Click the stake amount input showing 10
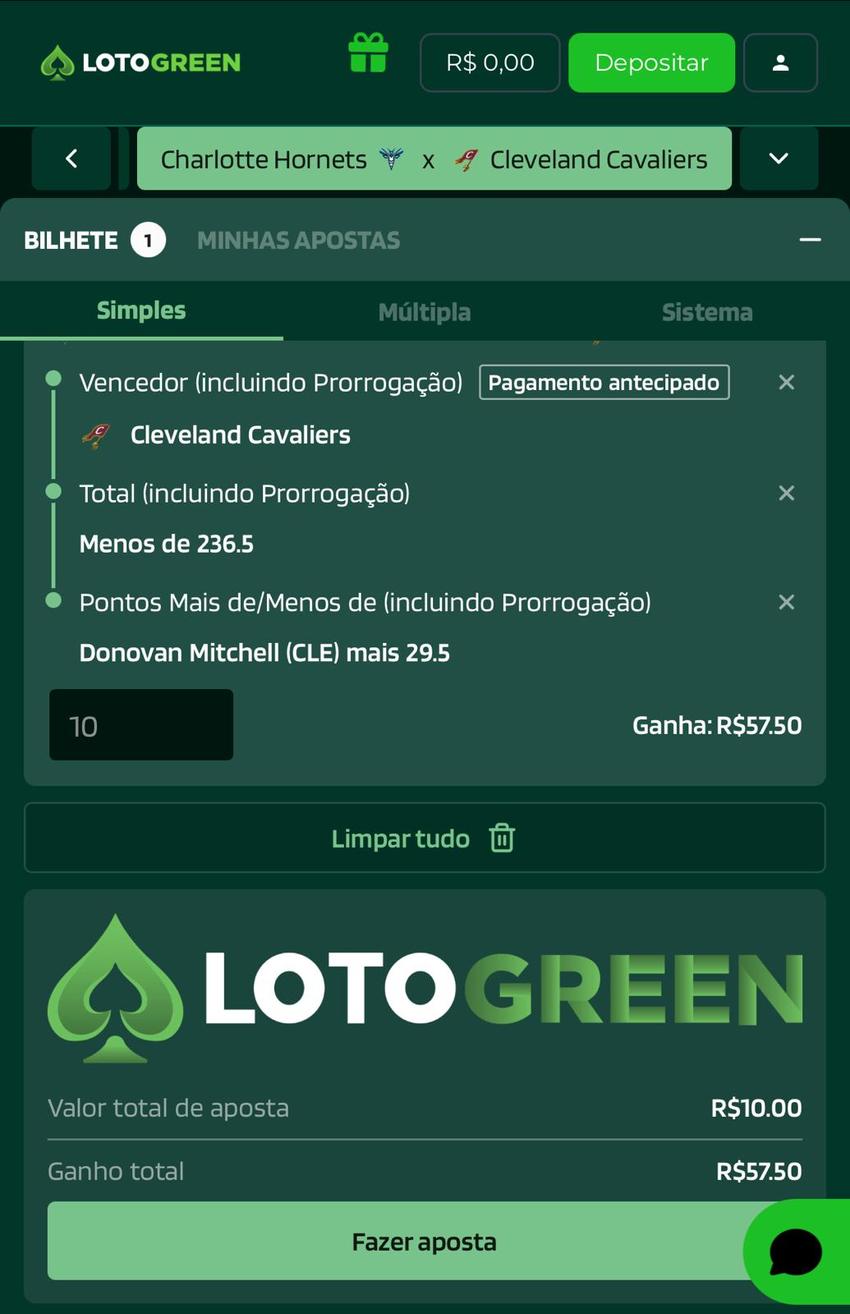The height and width of the screenshot is (1314, 850). (140, 724)
